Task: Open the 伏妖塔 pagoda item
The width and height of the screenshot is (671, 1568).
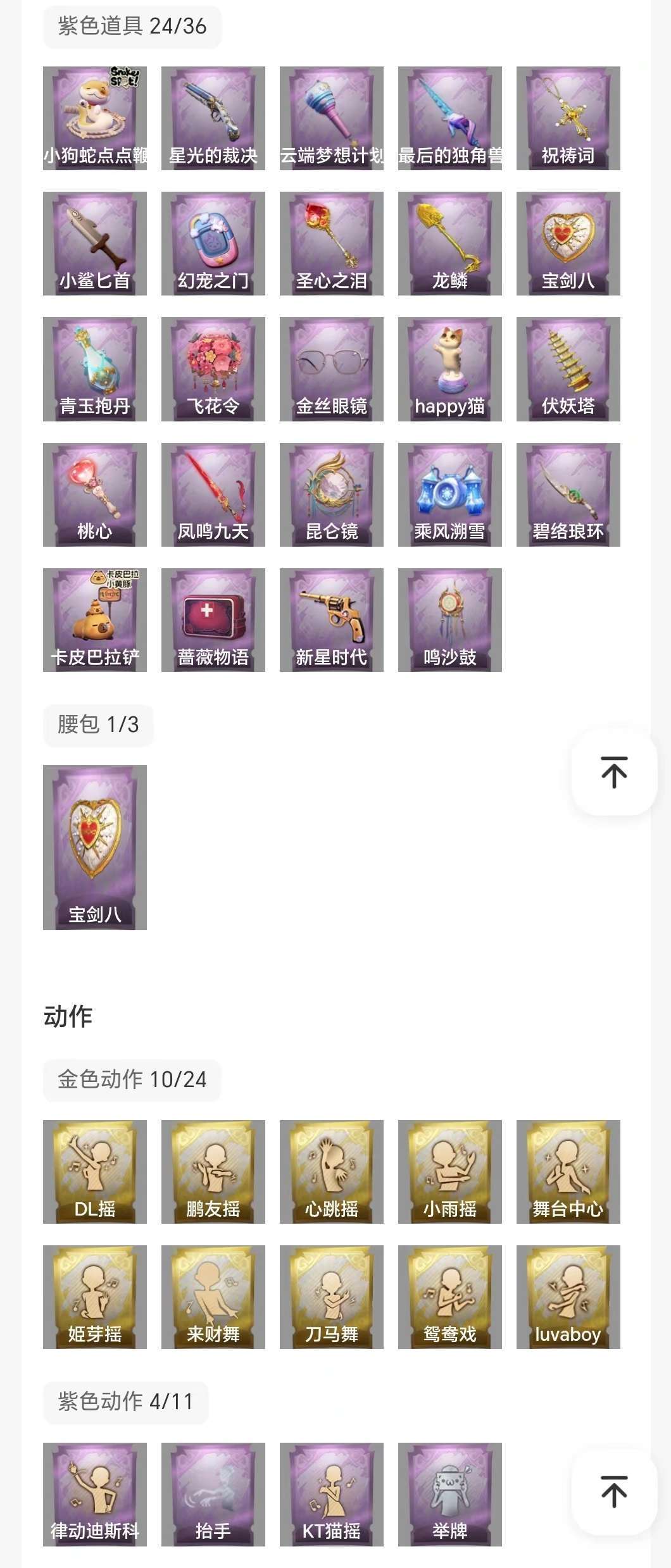Action: (567, 370)
